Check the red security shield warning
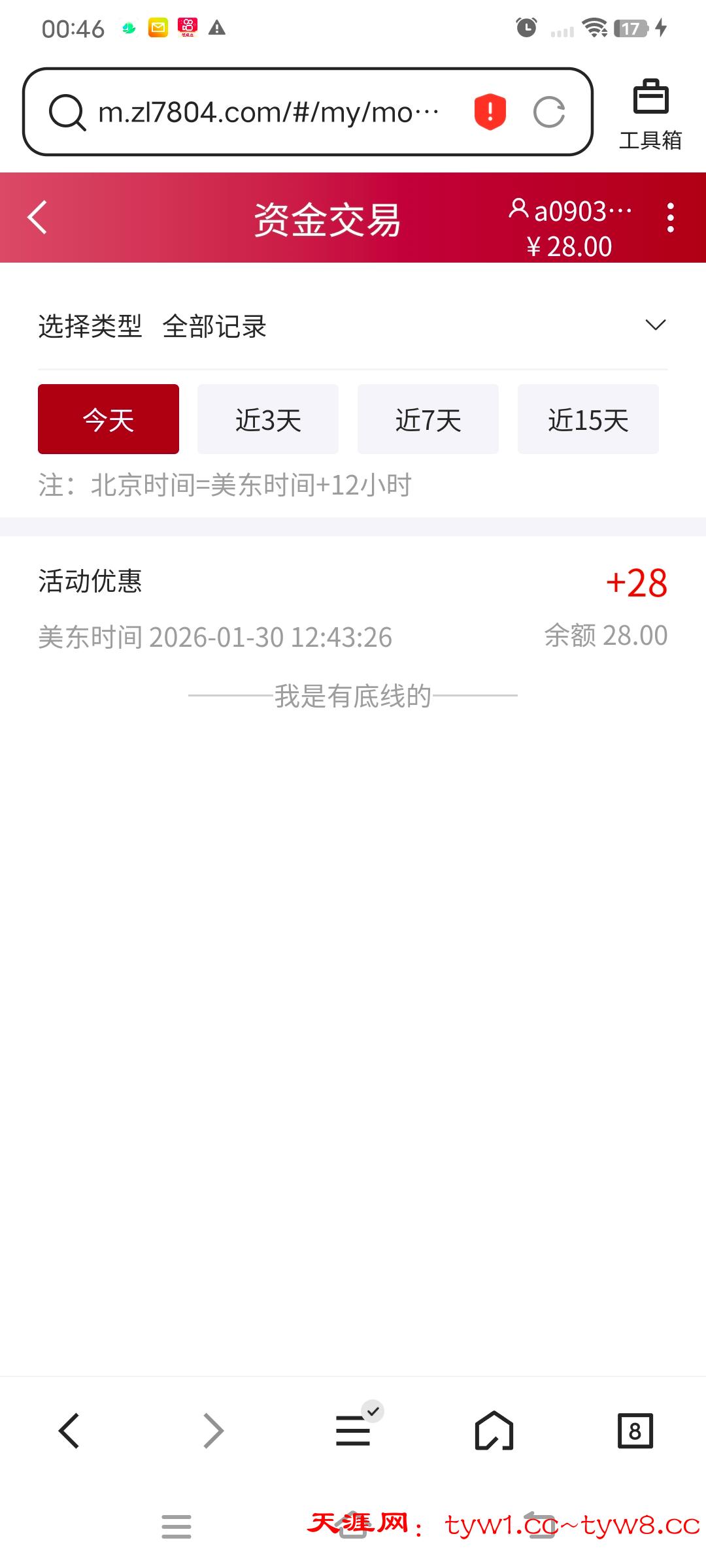706x1568 pixels. (x=490, y=112)
